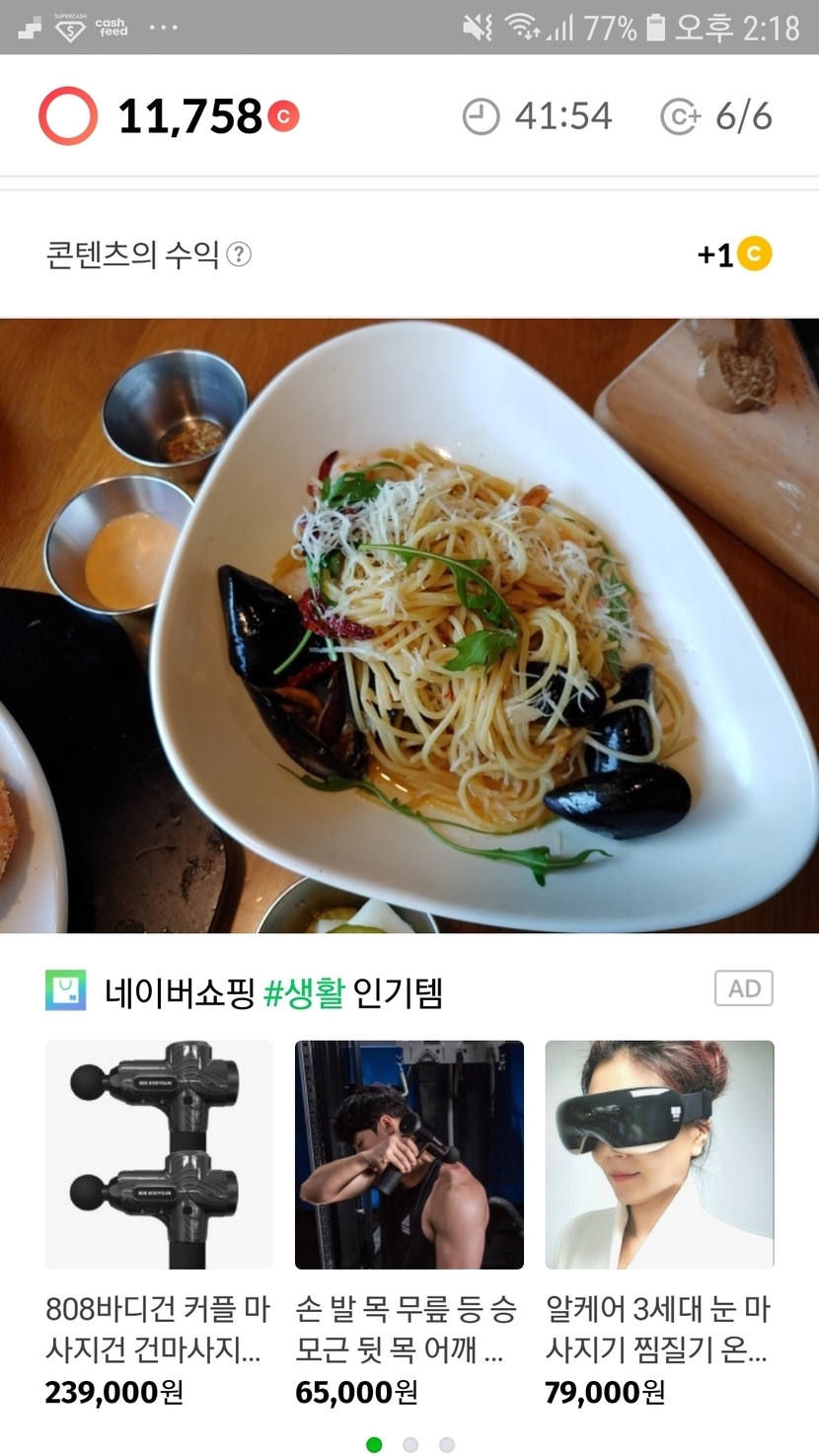Open the 네이버쇼핑 #생활 인기템 header
The image size is (819, 1456).
(x=273, y=991)
